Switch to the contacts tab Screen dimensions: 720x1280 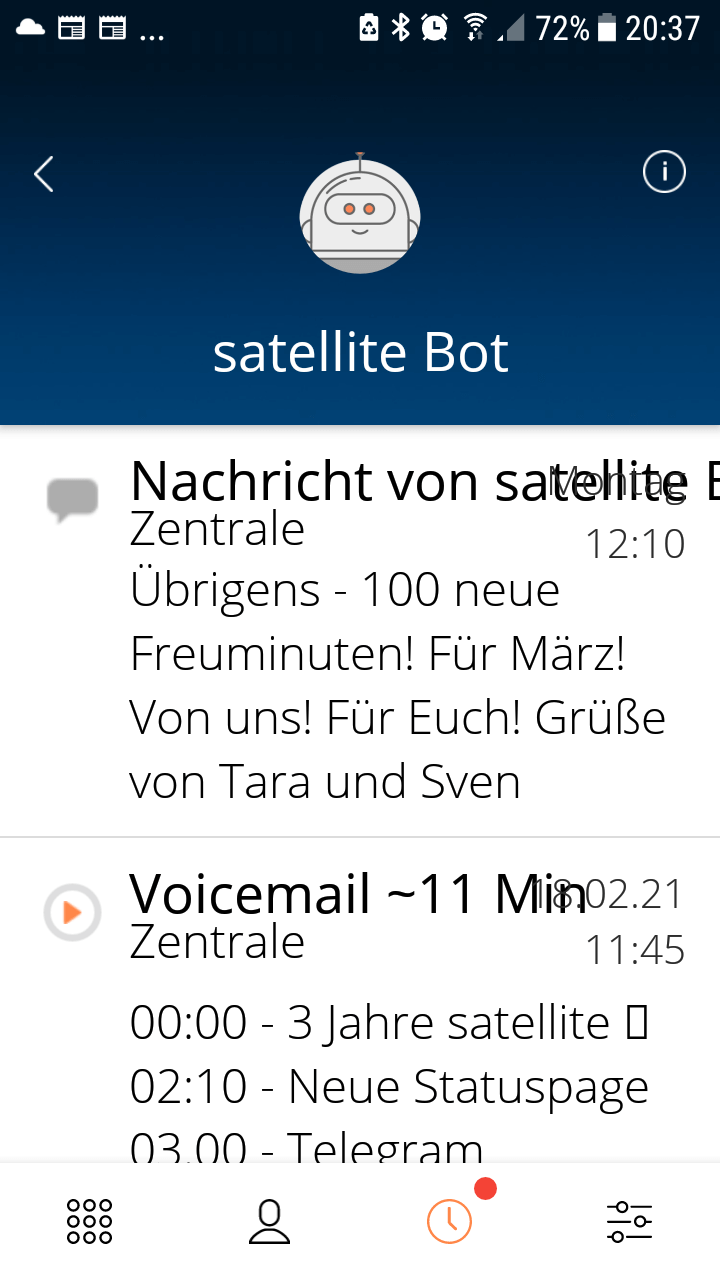(x=269, y=1221)
